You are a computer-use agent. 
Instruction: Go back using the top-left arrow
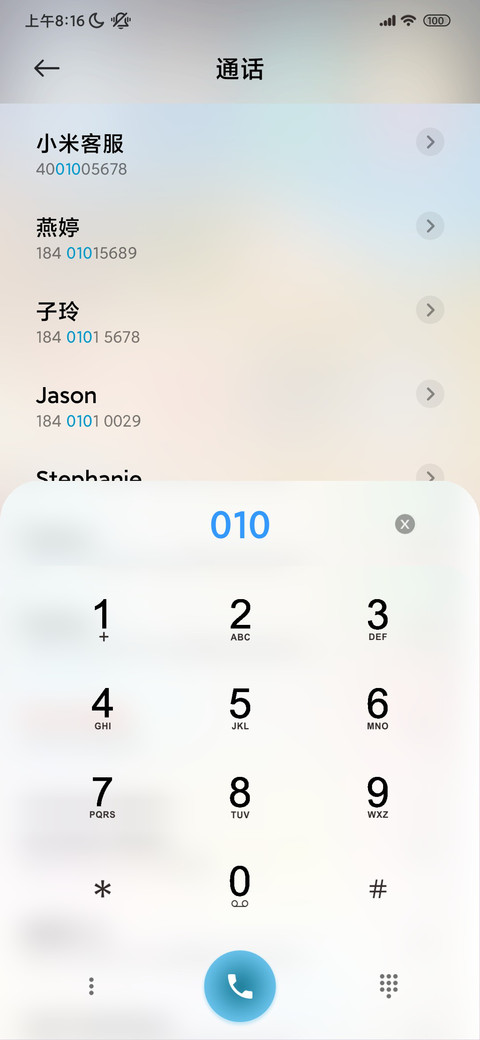tap(46, 68)
